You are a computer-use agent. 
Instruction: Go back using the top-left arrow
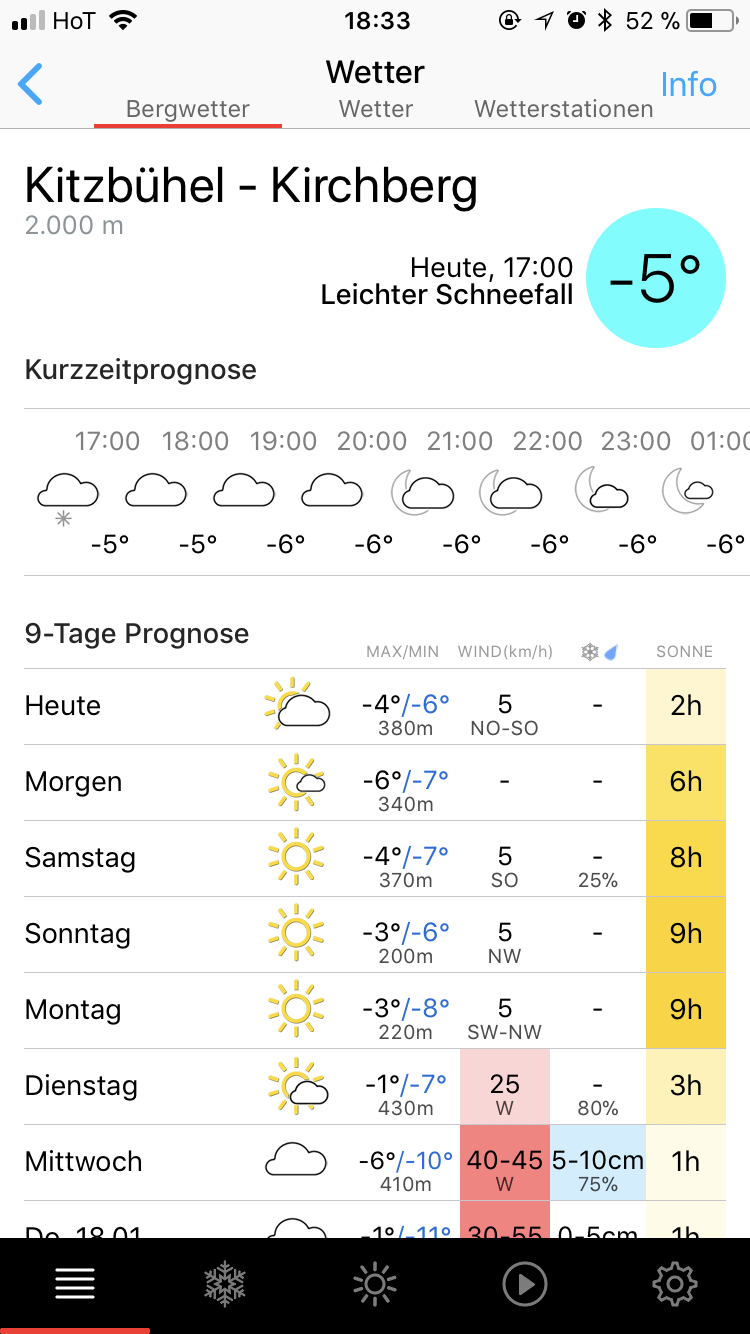(31, 84)
